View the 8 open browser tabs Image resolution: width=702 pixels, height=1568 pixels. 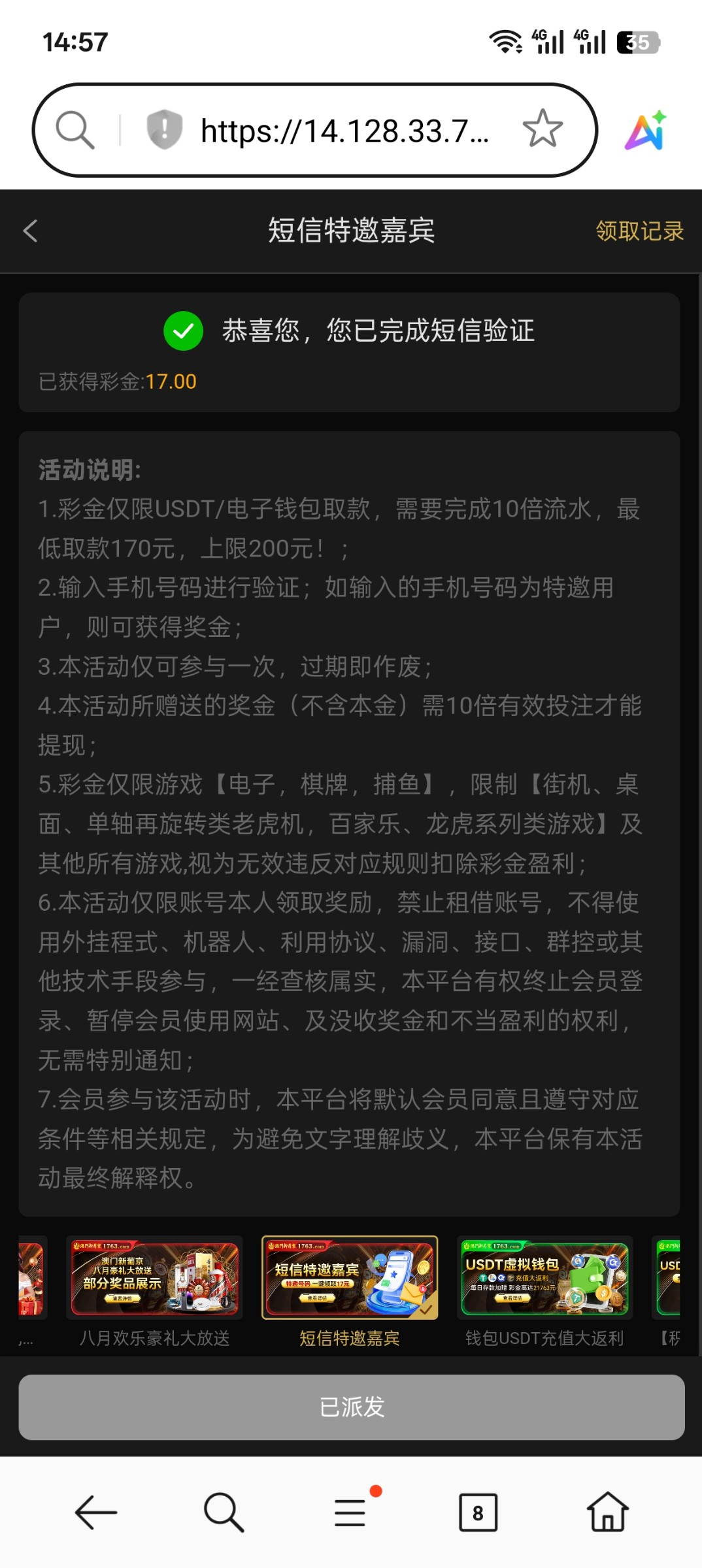point(478,1512)
